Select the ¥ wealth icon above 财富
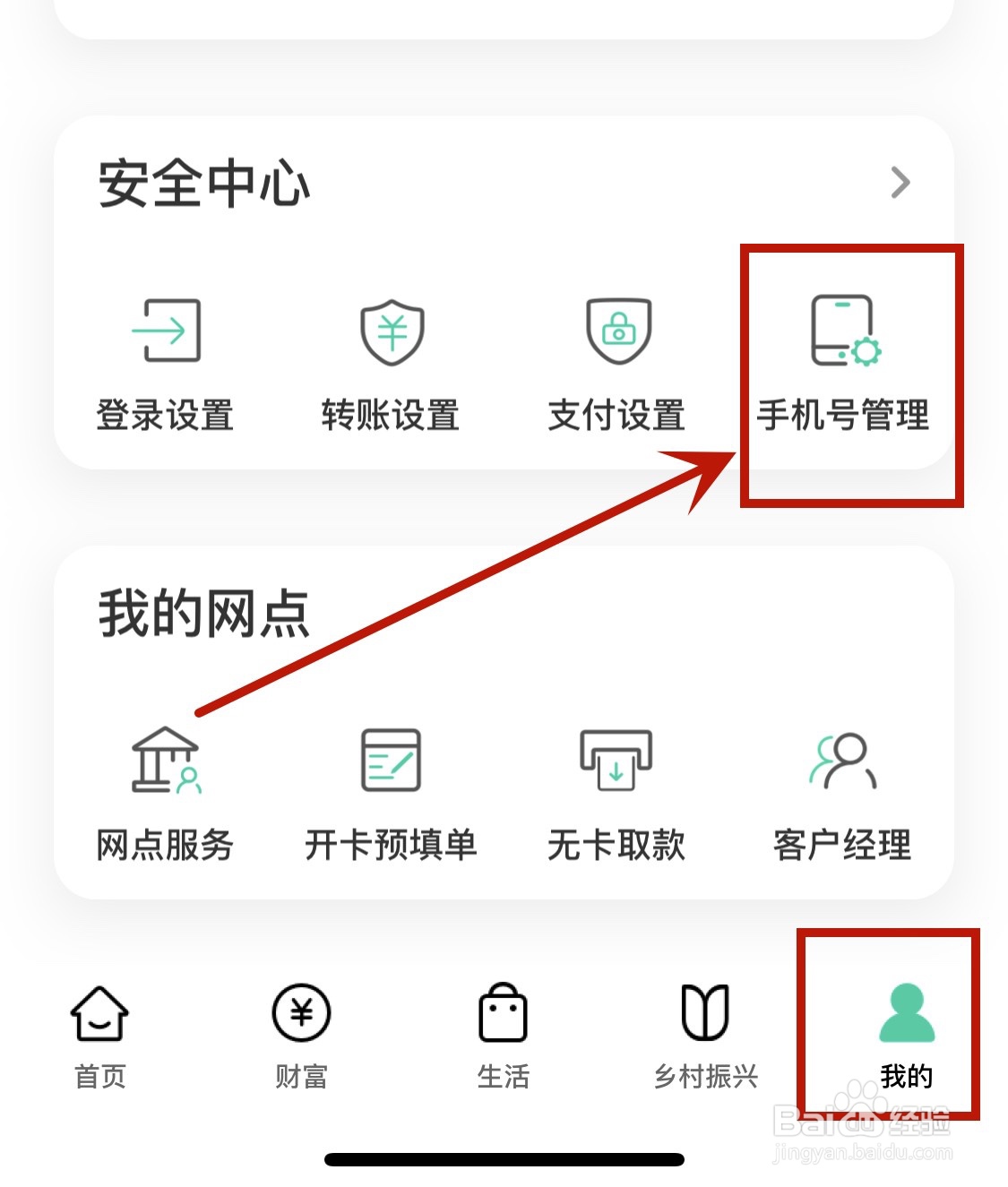 click(x=300, y=1011)
